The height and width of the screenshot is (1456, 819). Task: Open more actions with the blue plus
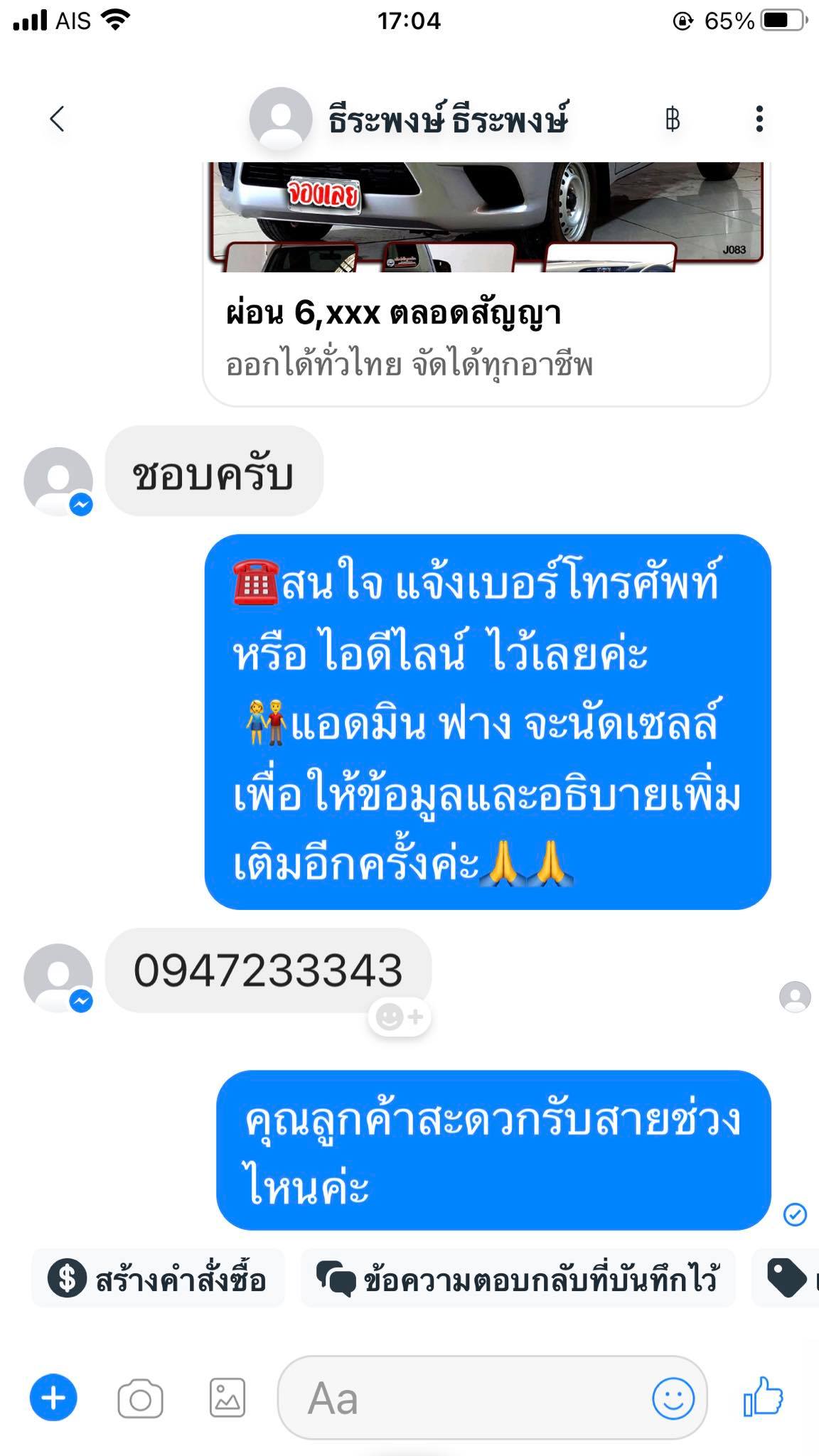click(x=53, y=1398)
